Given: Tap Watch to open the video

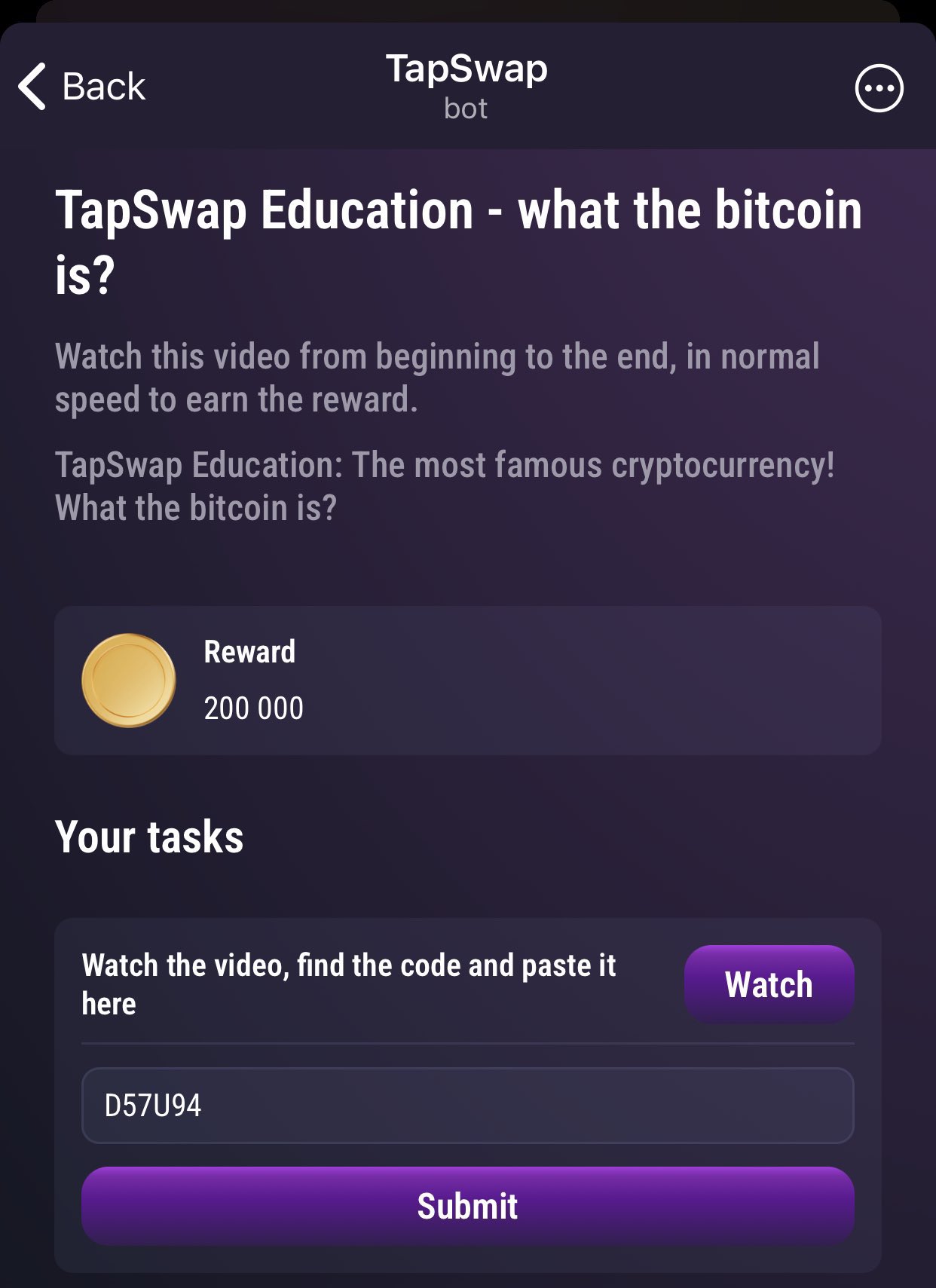Looking at the screenshot, I should [769, 984].
